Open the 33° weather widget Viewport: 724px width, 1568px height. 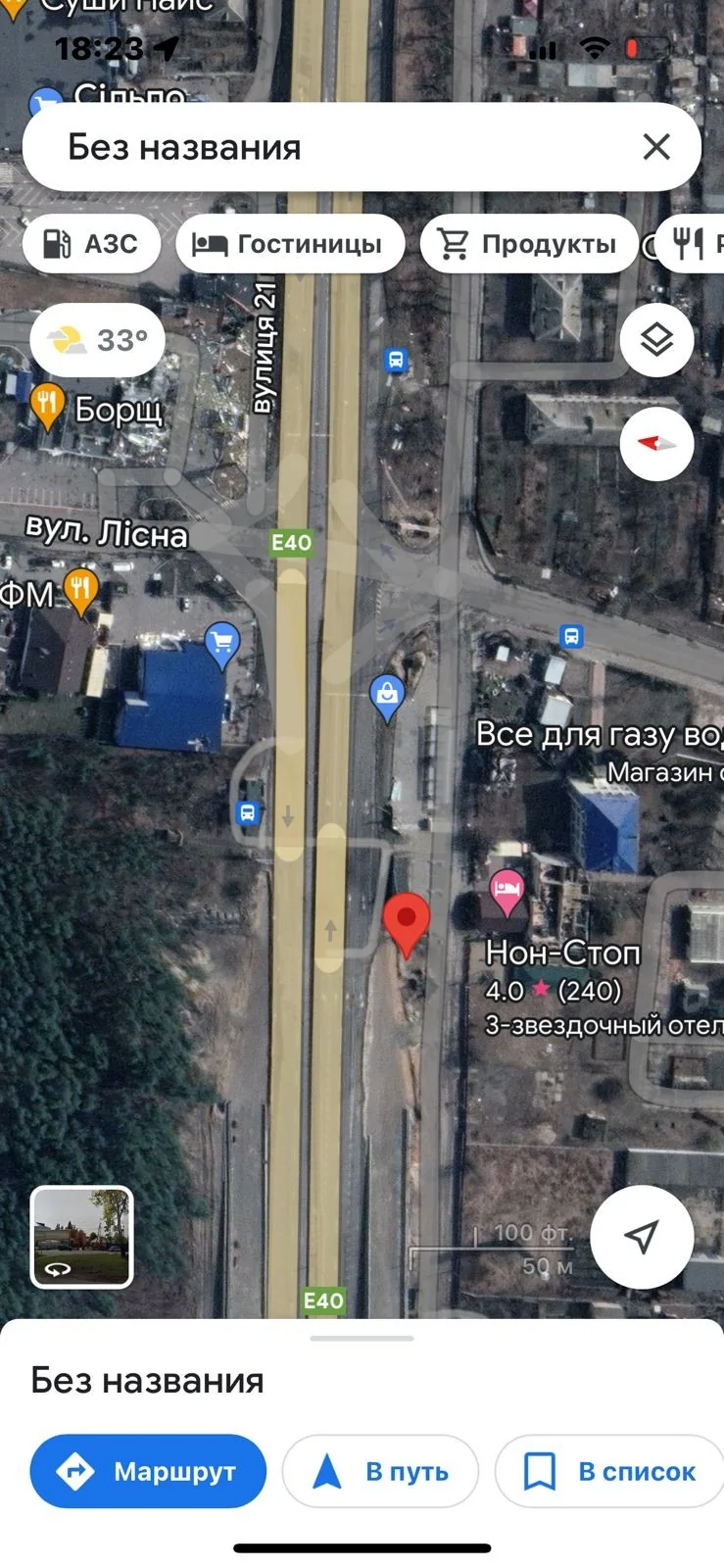point(97,341)
